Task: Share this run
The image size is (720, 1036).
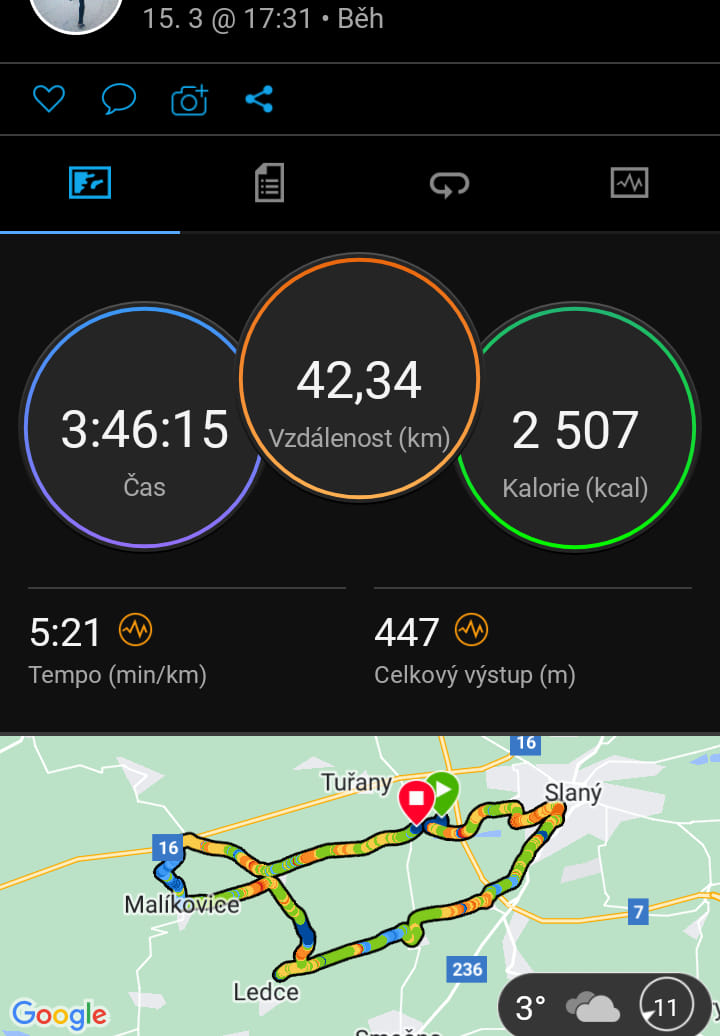Action: coord(259,99)
